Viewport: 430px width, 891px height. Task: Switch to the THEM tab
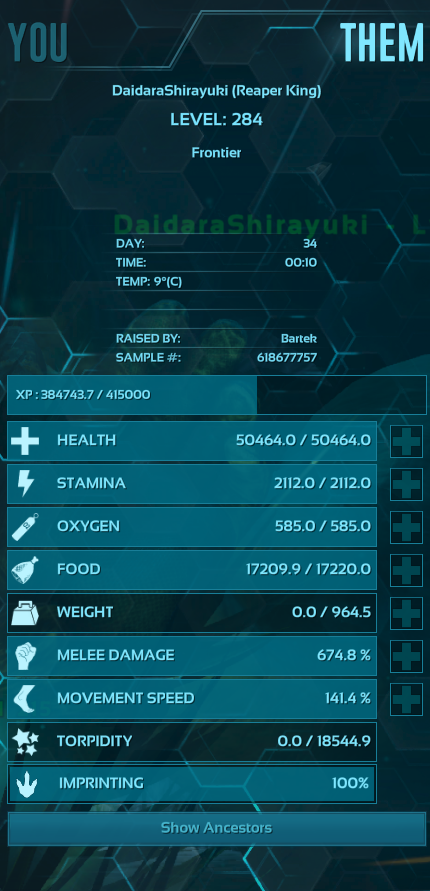pos(382,43)
